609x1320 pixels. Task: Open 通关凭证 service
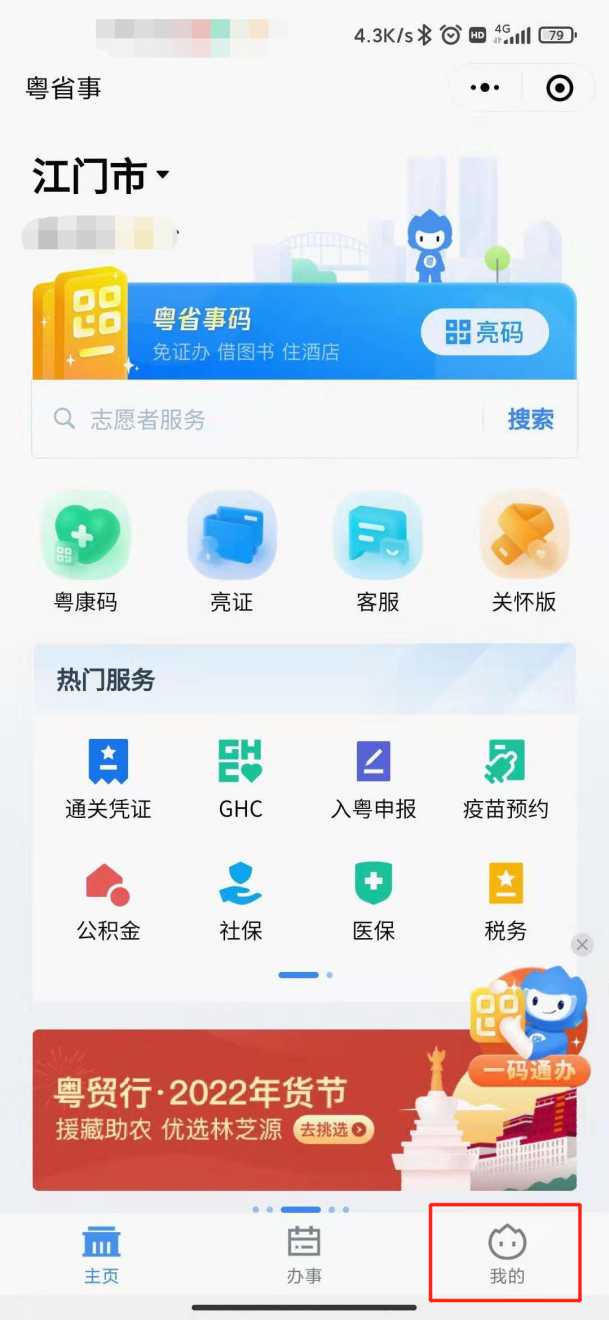point(108,779)
